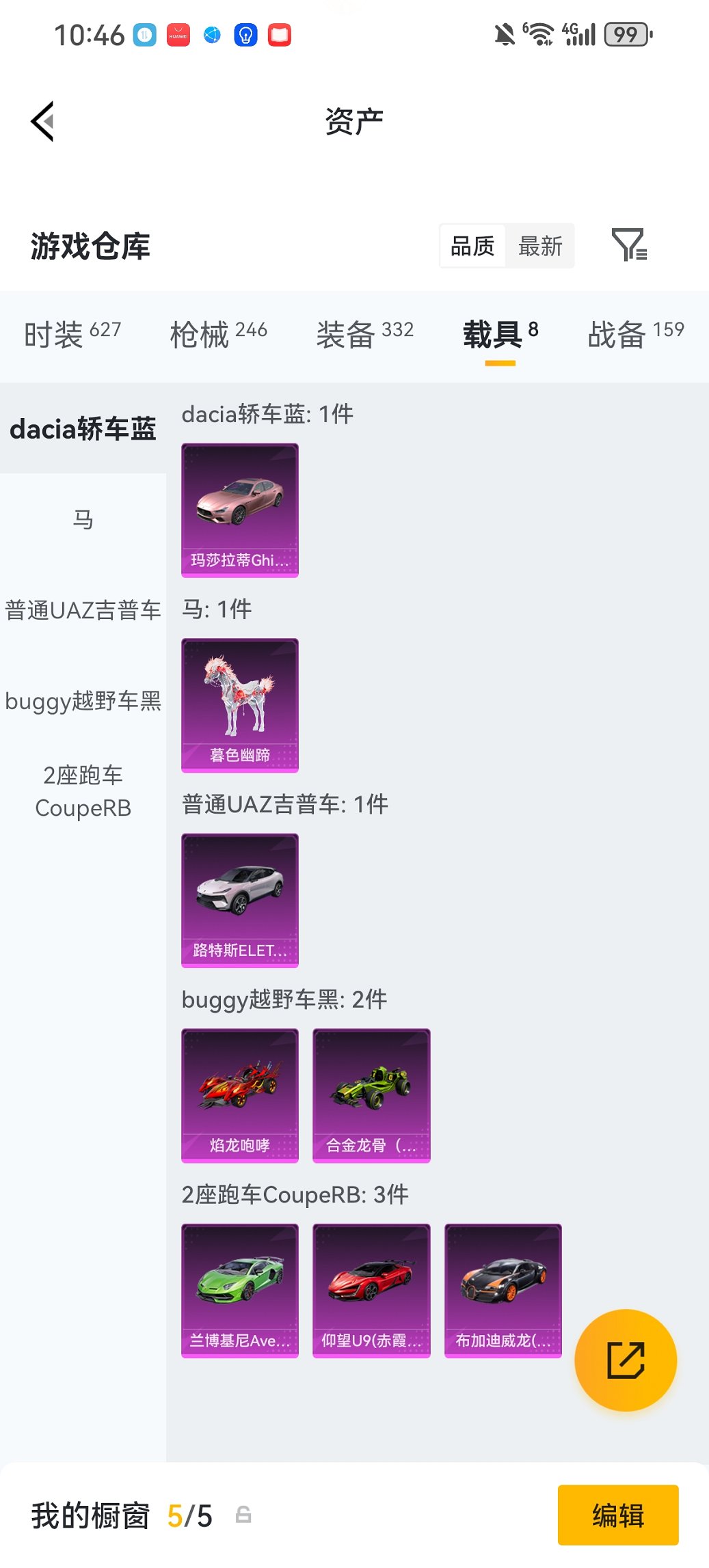Select the 马 category in sidebar
The height and width of the screenshot is (1568, 709).
coord(83,519)
